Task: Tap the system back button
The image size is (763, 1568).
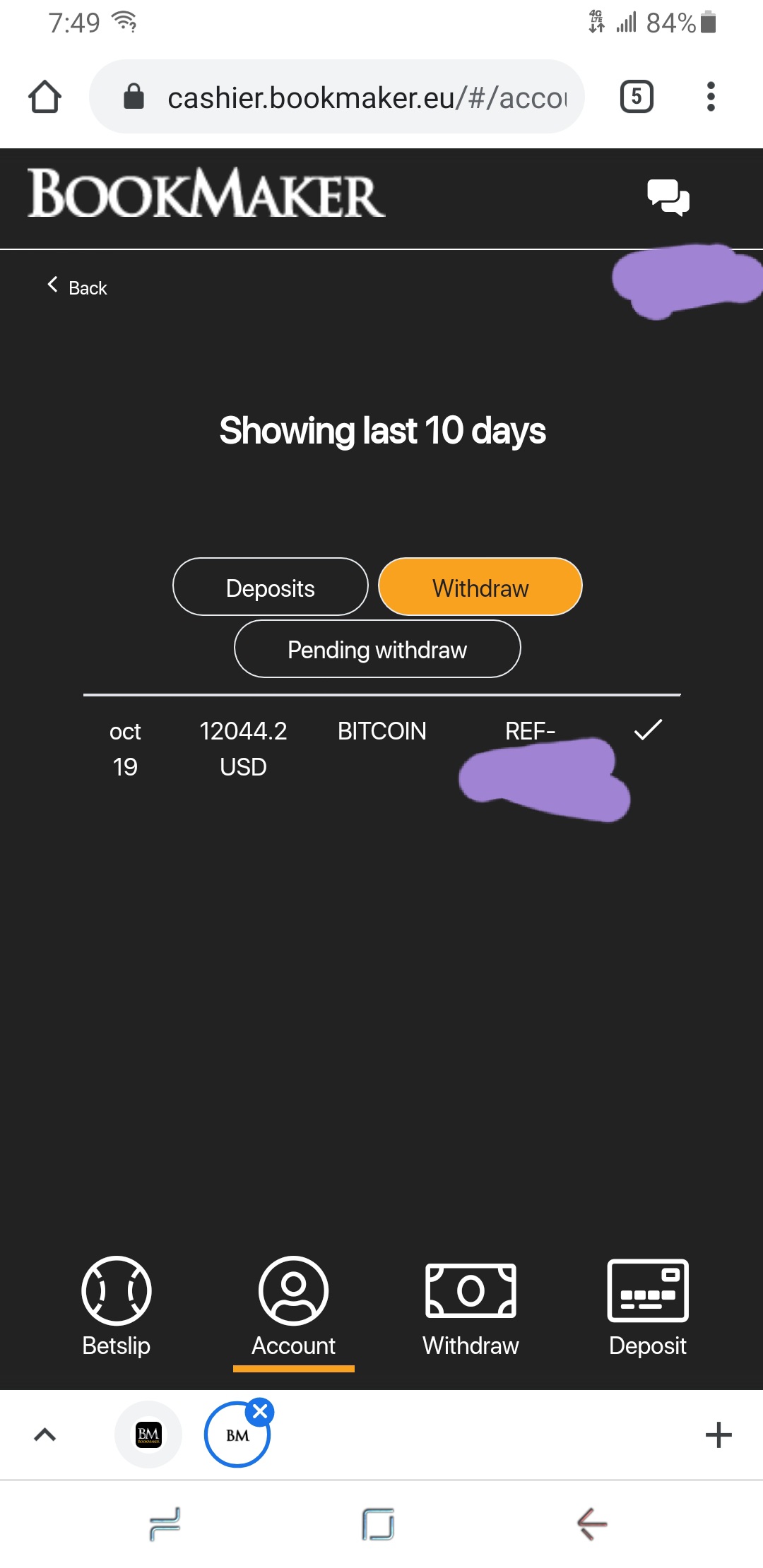Action: coord(592,1524)
